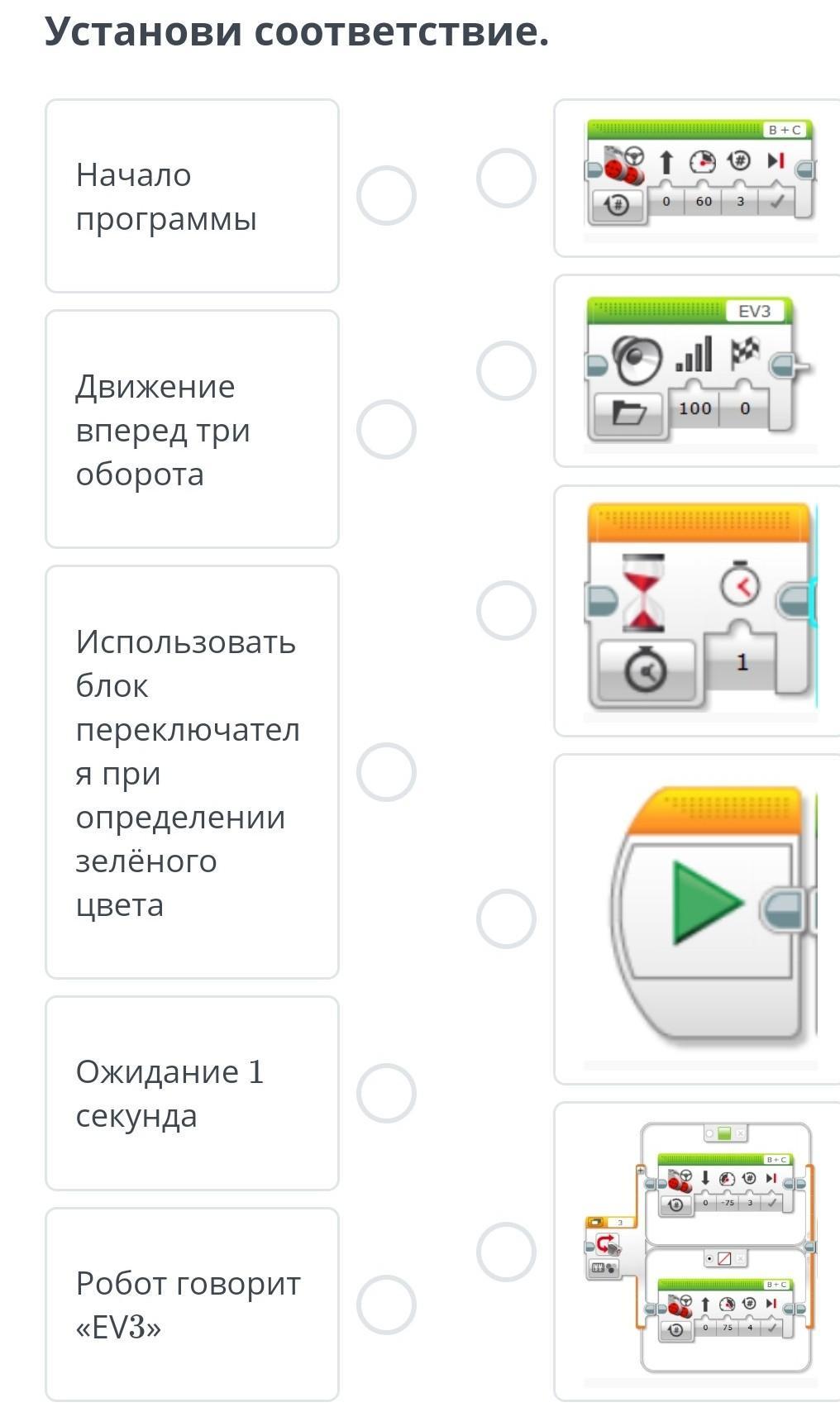Viewport: 840px width, 1412px height.
Task: Select the circle next to «Робот говорит EV3»
Action: pos(386,1305)
